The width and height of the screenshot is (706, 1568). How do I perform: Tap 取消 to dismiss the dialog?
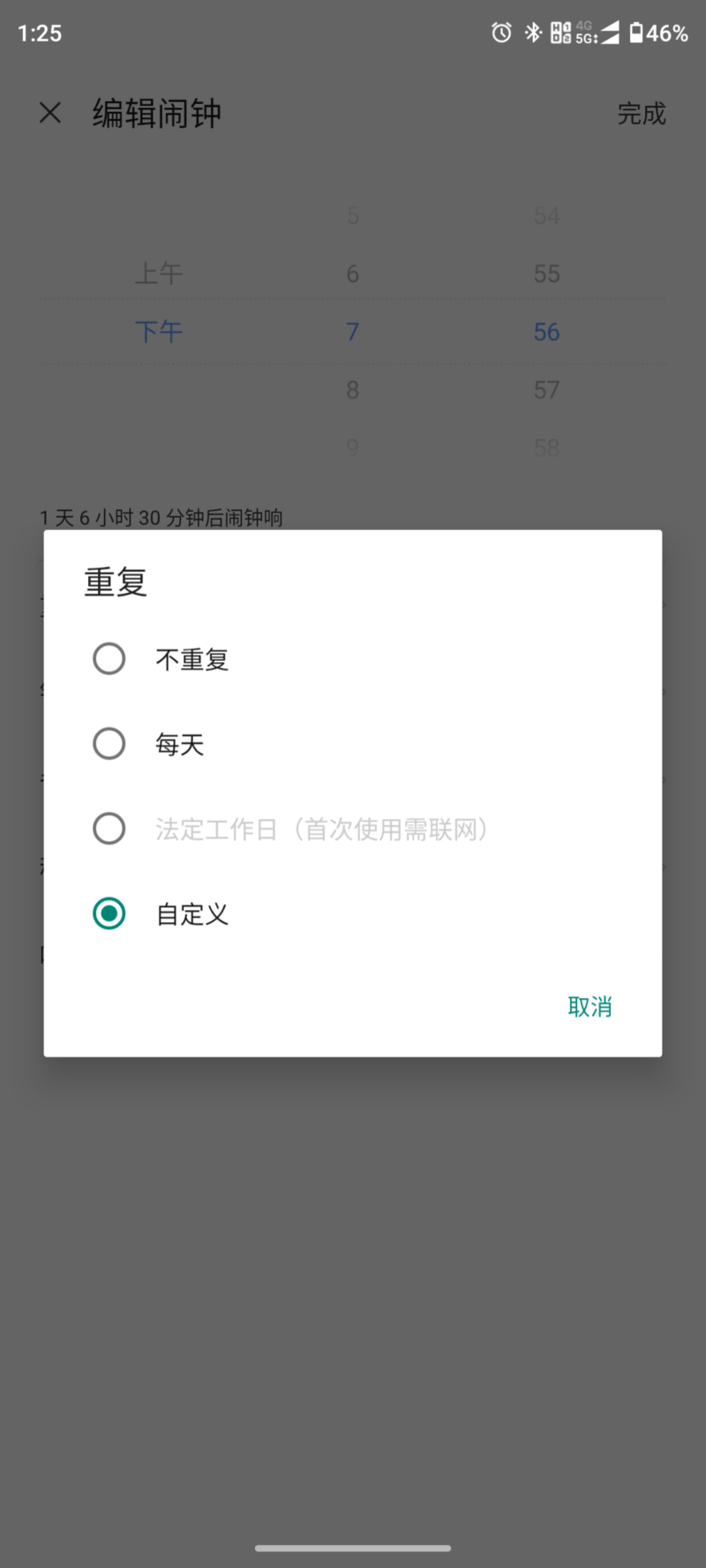(x=590, y=1007)
